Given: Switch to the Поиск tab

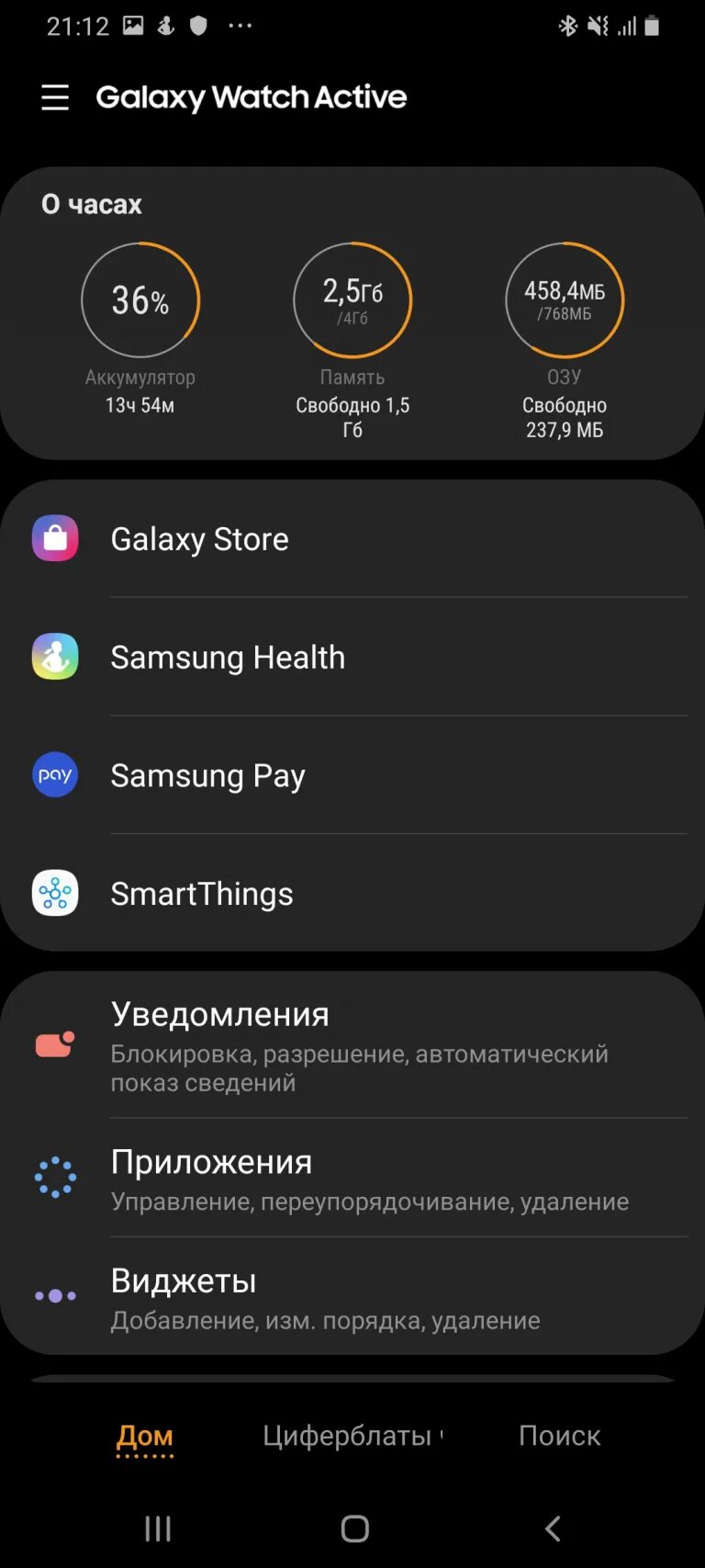Looking at the screenshot, I should pos(559,1436).
